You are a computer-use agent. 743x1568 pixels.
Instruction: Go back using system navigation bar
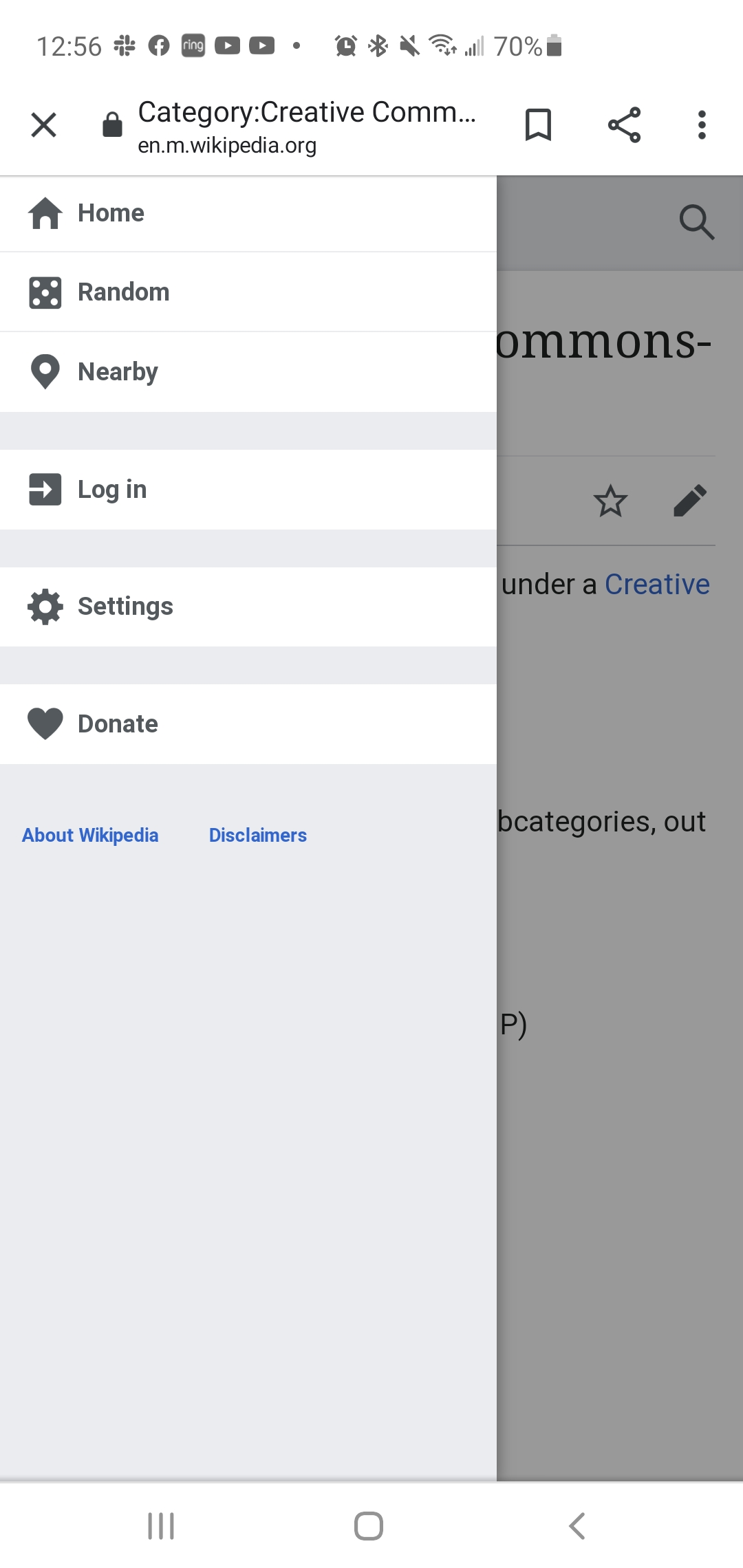[577, 1525]
